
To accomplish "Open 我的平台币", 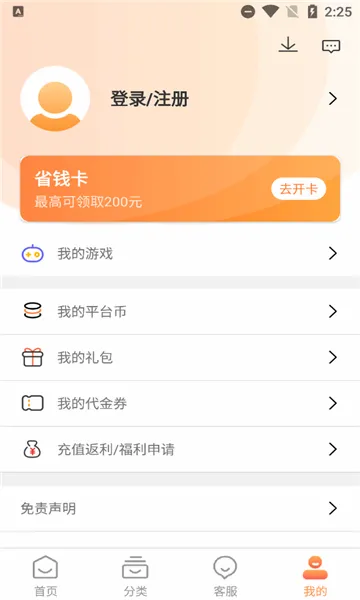I will tap(180, 311).
